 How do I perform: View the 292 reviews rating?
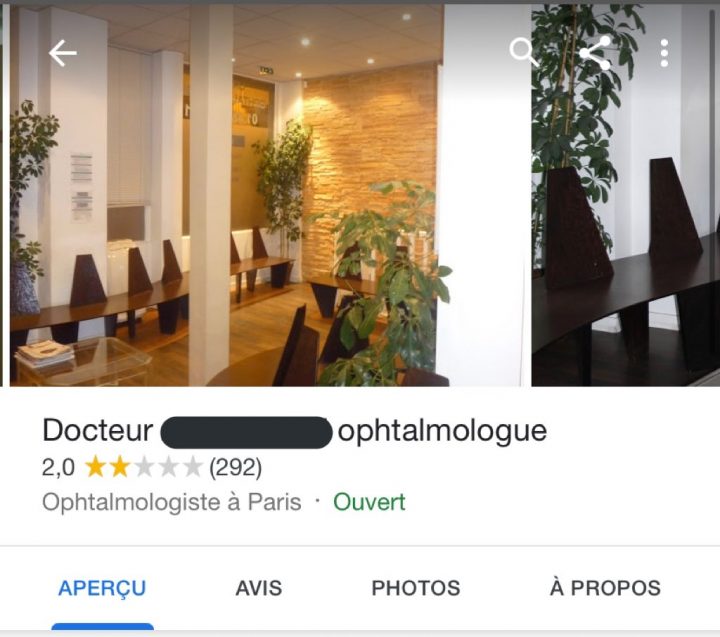[x=235, y=467]
